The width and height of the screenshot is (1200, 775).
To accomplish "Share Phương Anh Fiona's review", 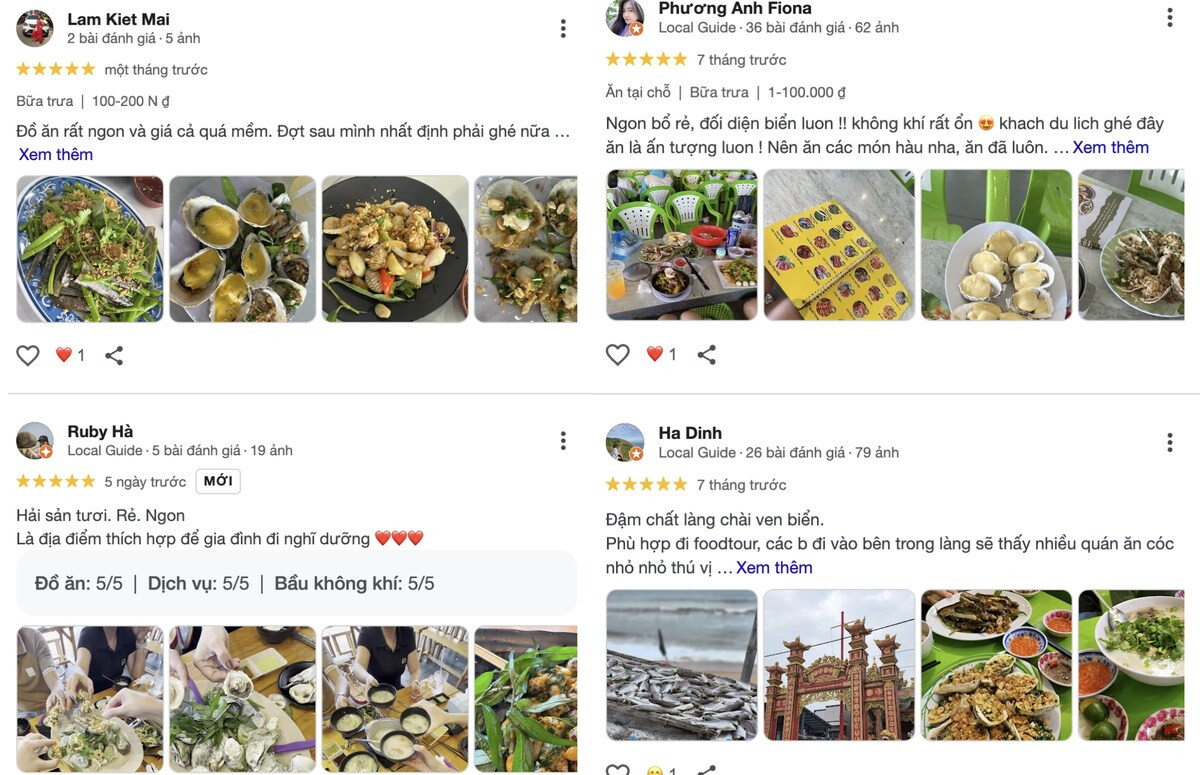I will click(x=706, y=354).
